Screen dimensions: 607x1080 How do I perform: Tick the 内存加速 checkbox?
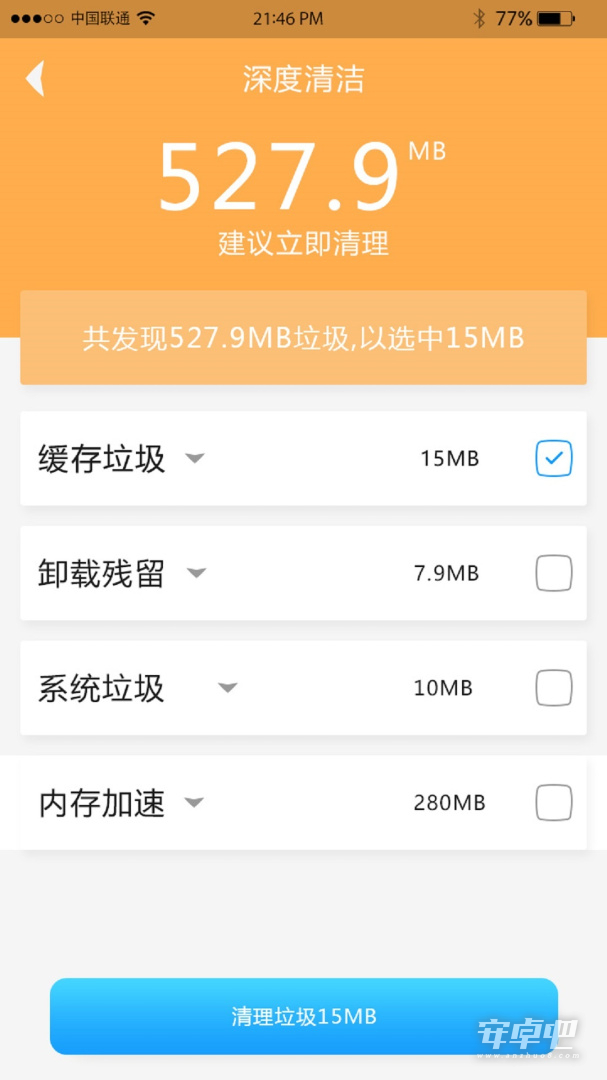(x=554, y=803)
